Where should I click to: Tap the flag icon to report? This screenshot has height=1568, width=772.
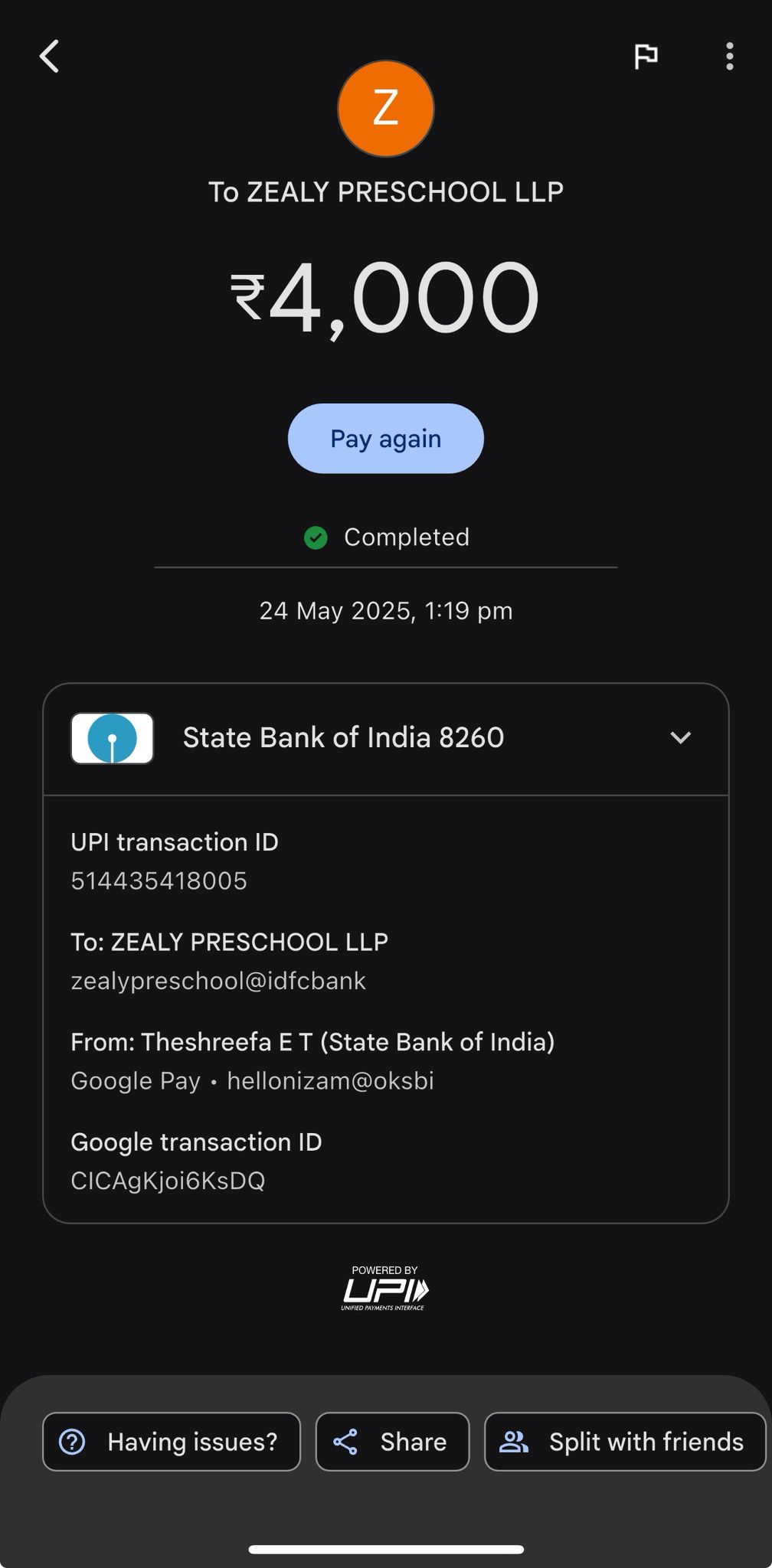click(646, 56)
